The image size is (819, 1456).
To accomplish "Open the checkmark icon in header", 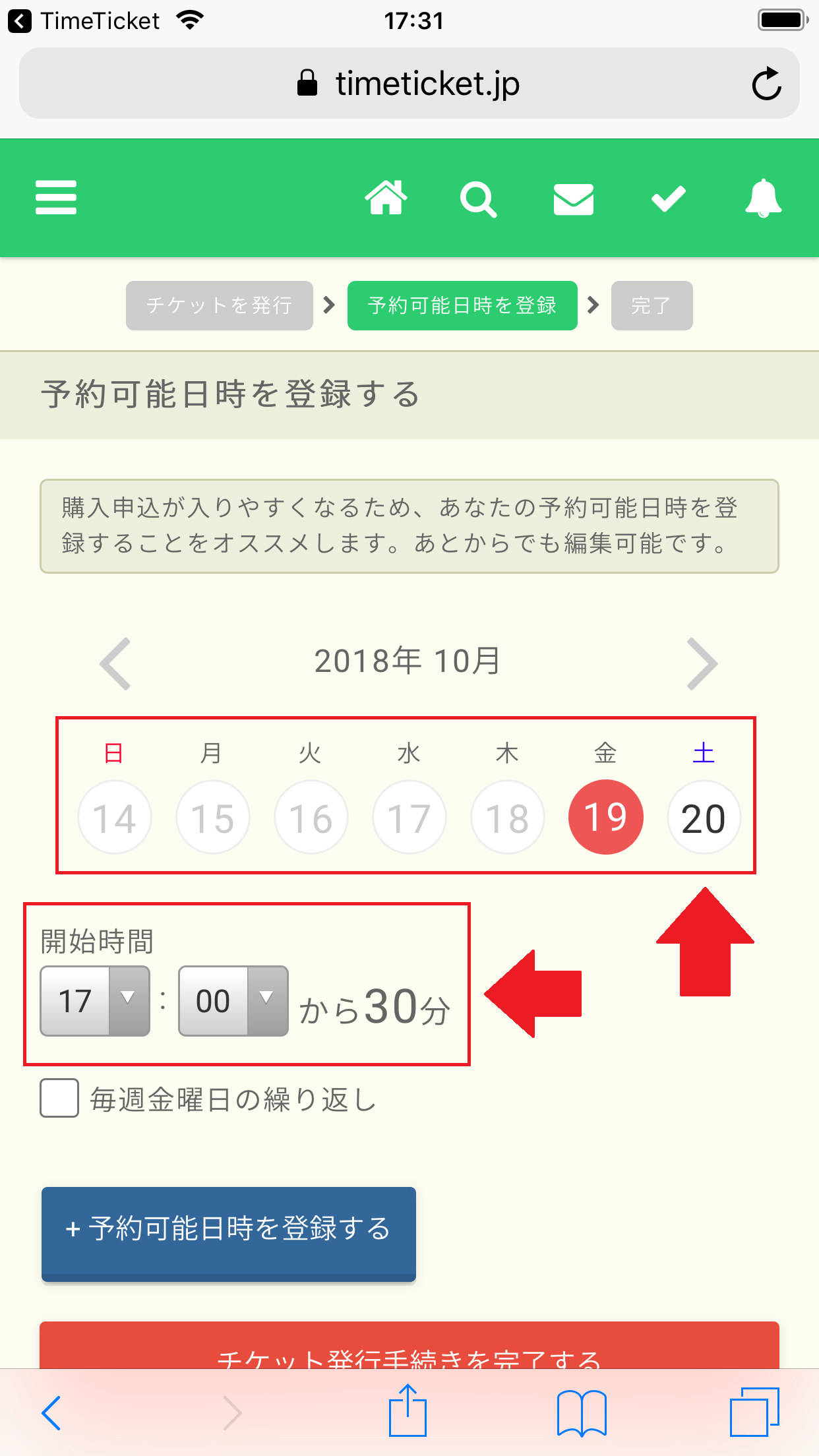I will (668, 198).
